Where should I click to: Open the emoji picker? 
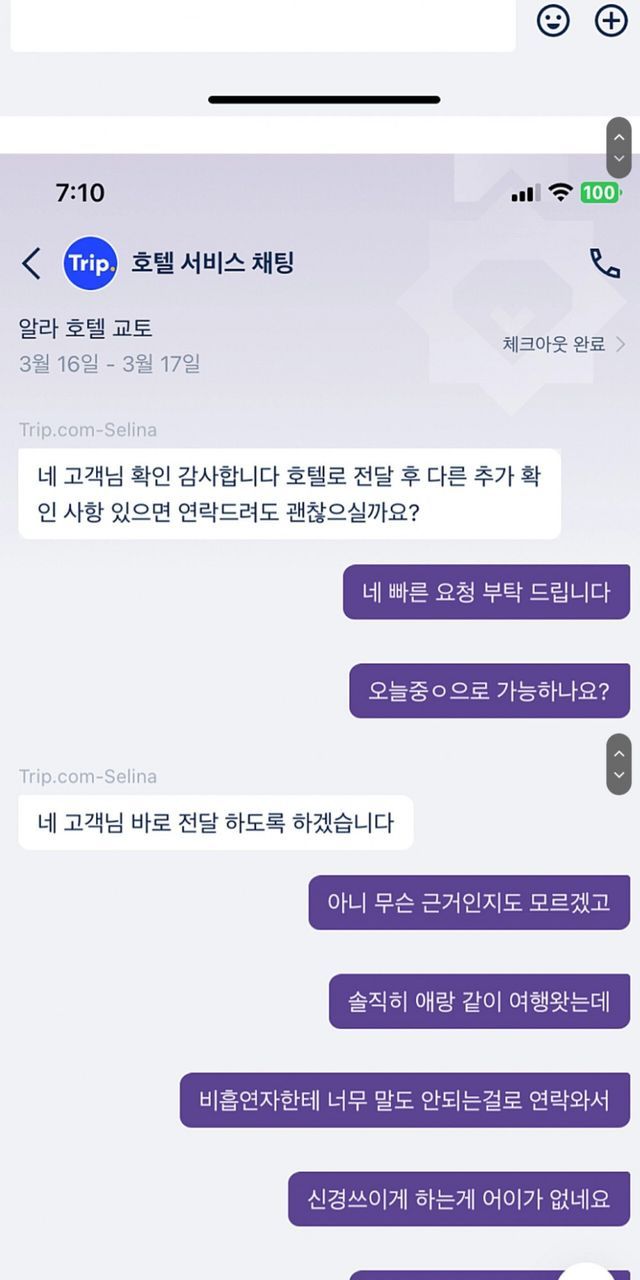tap(553, 20)
